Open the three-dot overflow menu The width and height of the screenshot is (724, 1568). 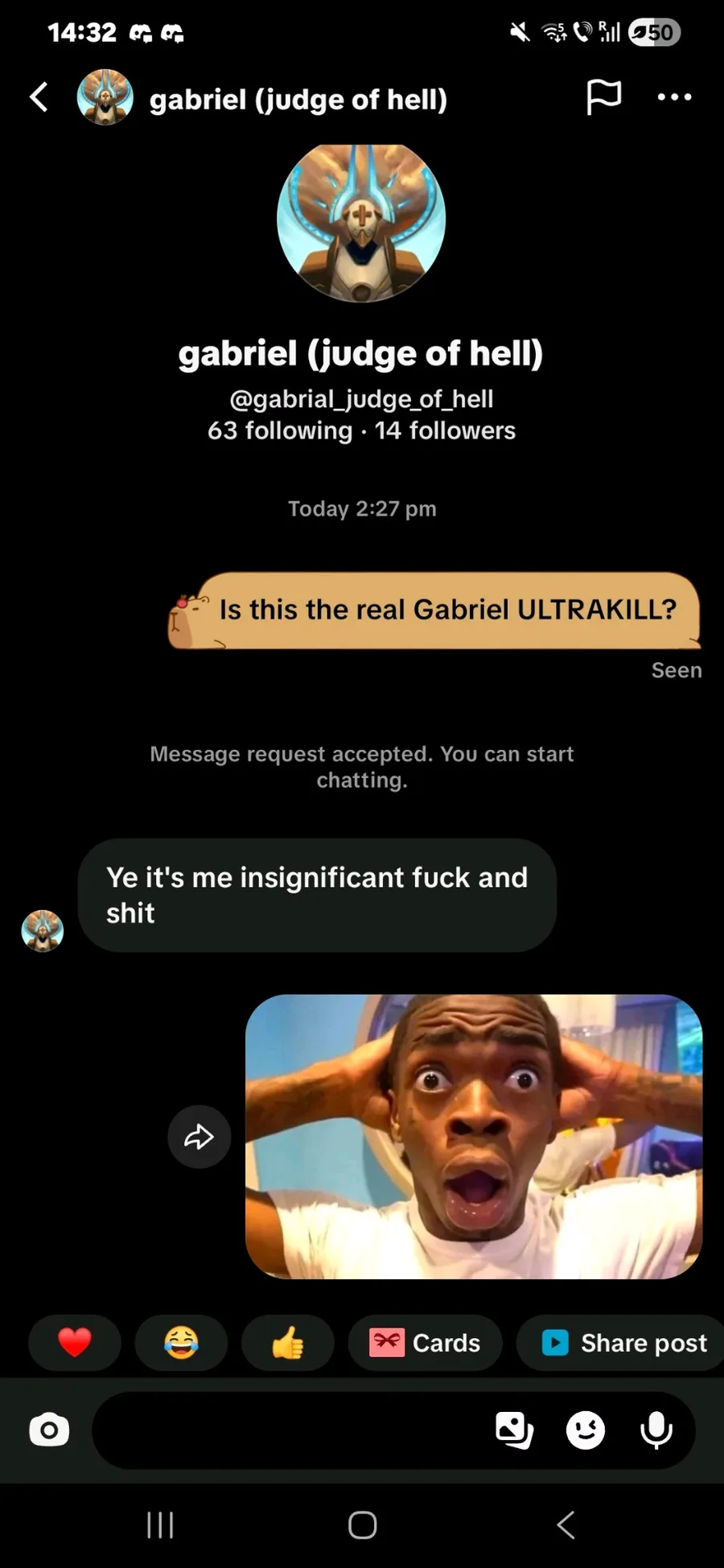(674, 97)
